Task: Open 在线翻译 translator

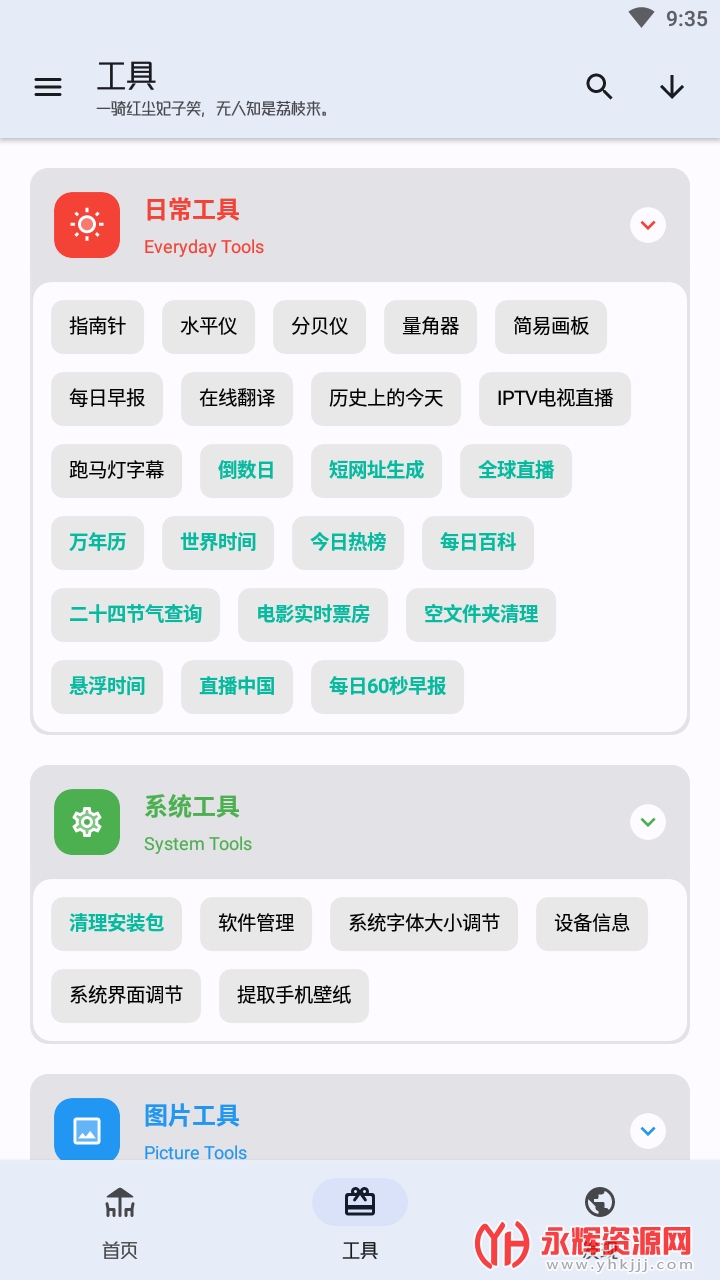Action: tap(236, 399)
